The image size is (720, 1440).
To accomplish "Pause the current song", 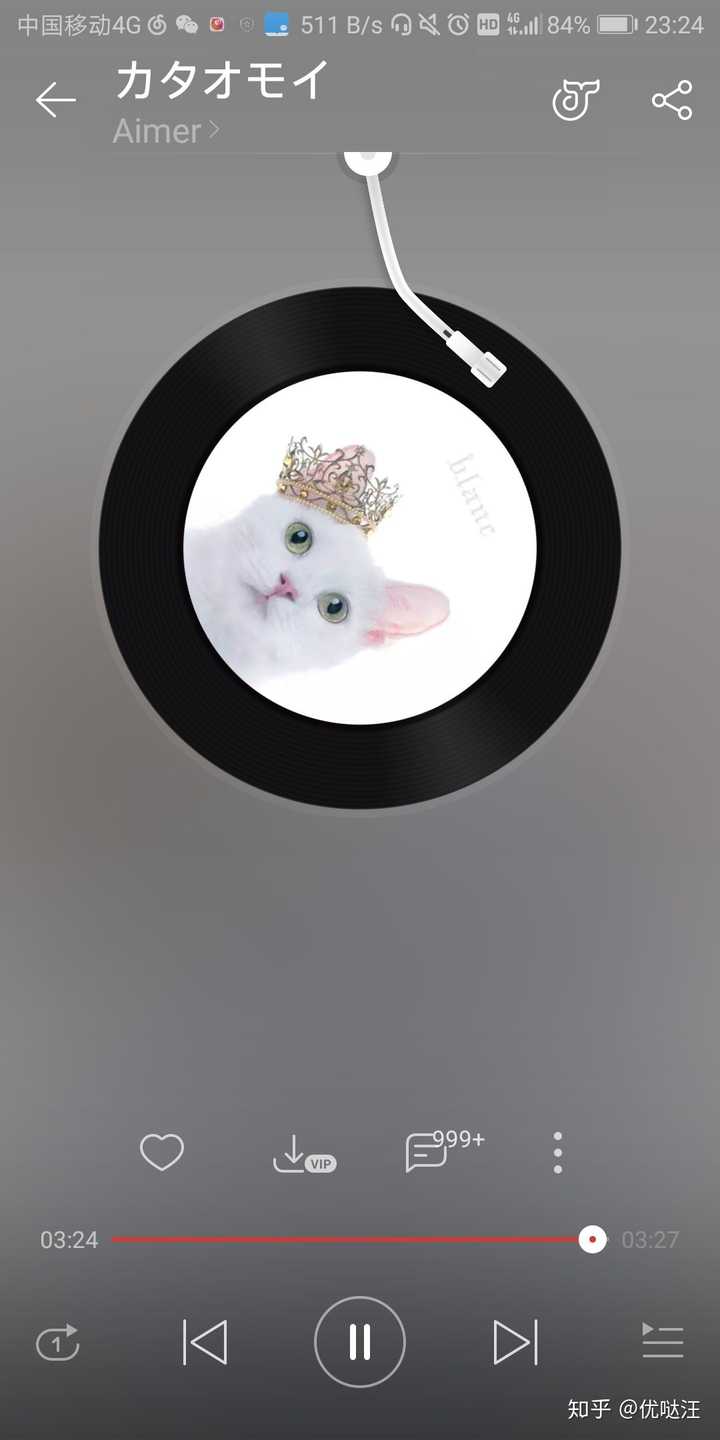I will 360,1342.
